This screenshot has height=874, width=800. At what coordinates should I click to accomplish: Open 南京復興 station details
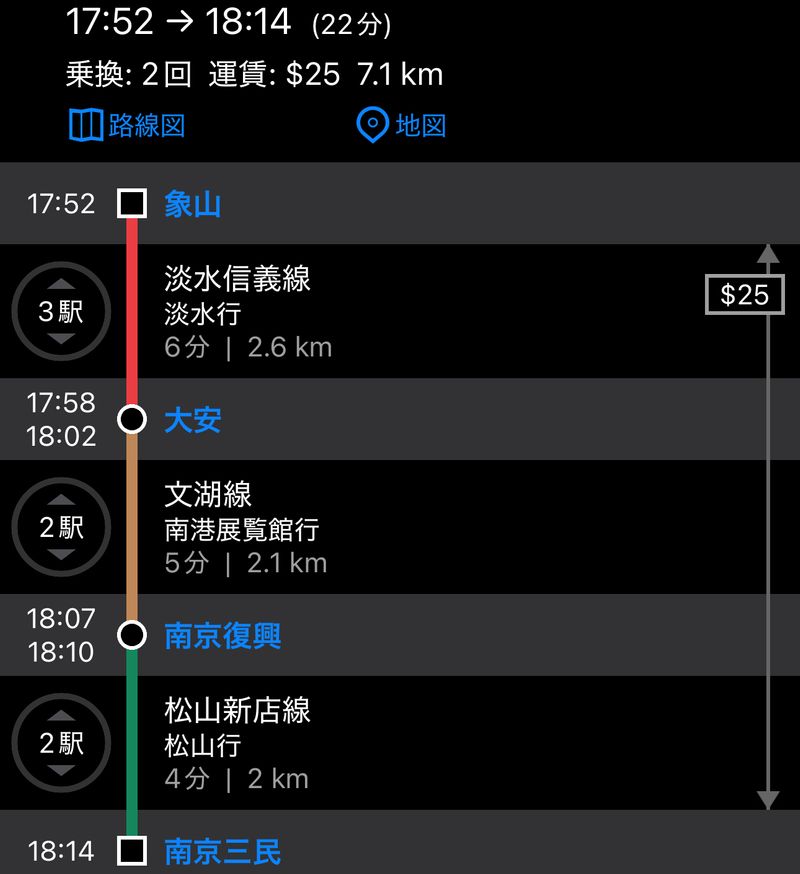point(222,636)
